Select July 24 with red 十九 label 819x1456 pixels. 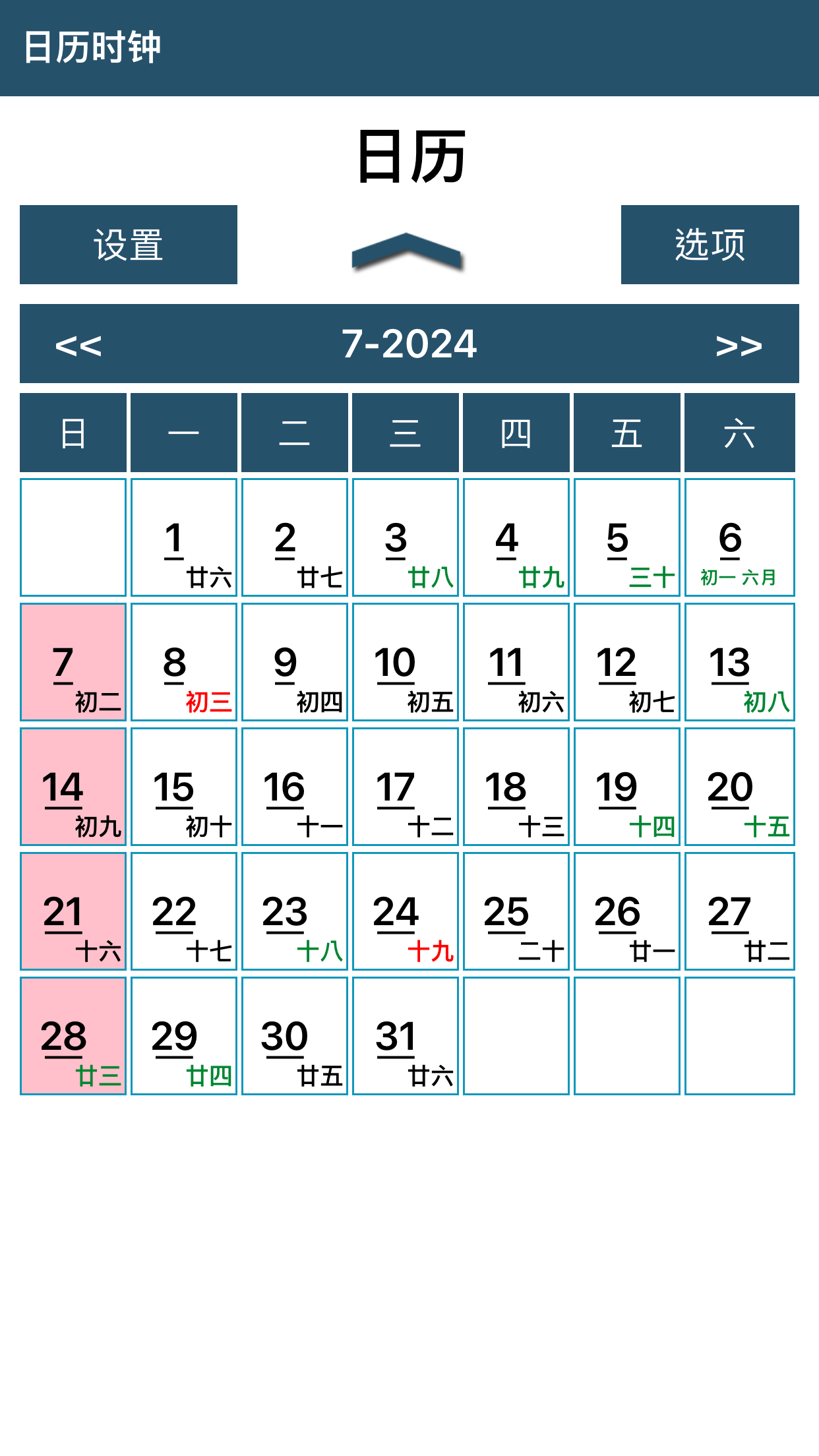(x=406, y=912)
